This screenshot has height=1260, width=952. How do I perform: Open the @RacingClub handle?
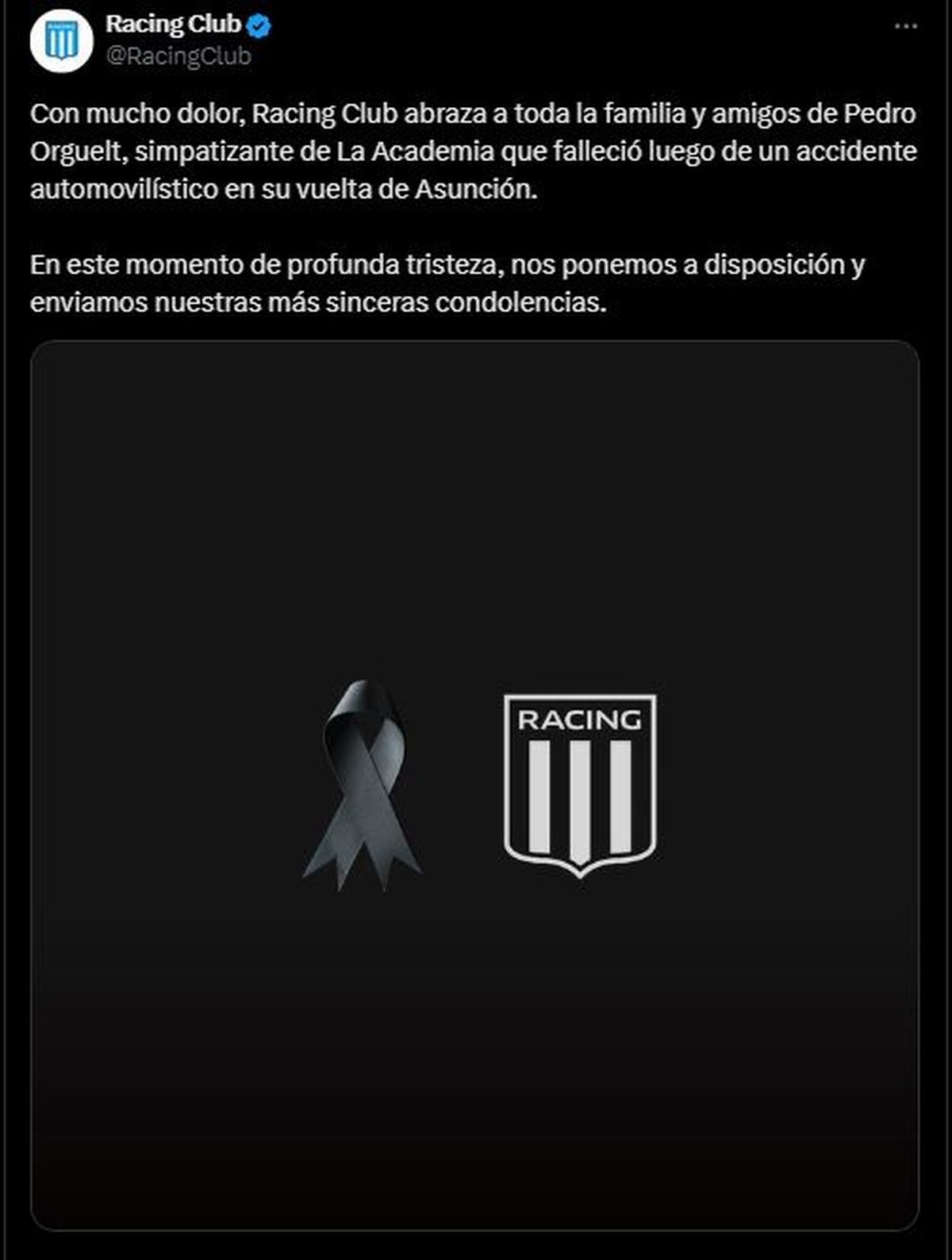click(x=178, y=56)
